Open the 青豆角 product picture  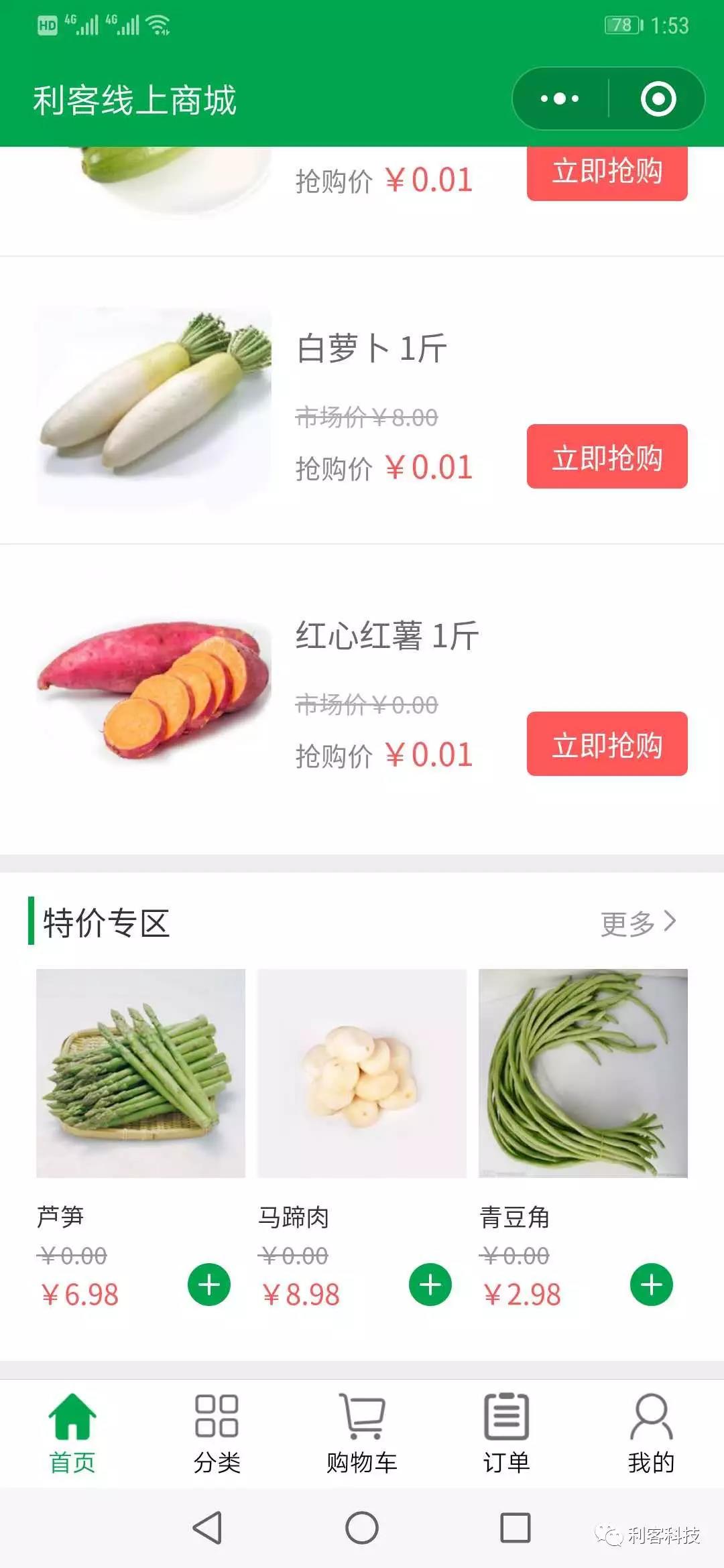pyautogui.click(x=583, y=1073)
